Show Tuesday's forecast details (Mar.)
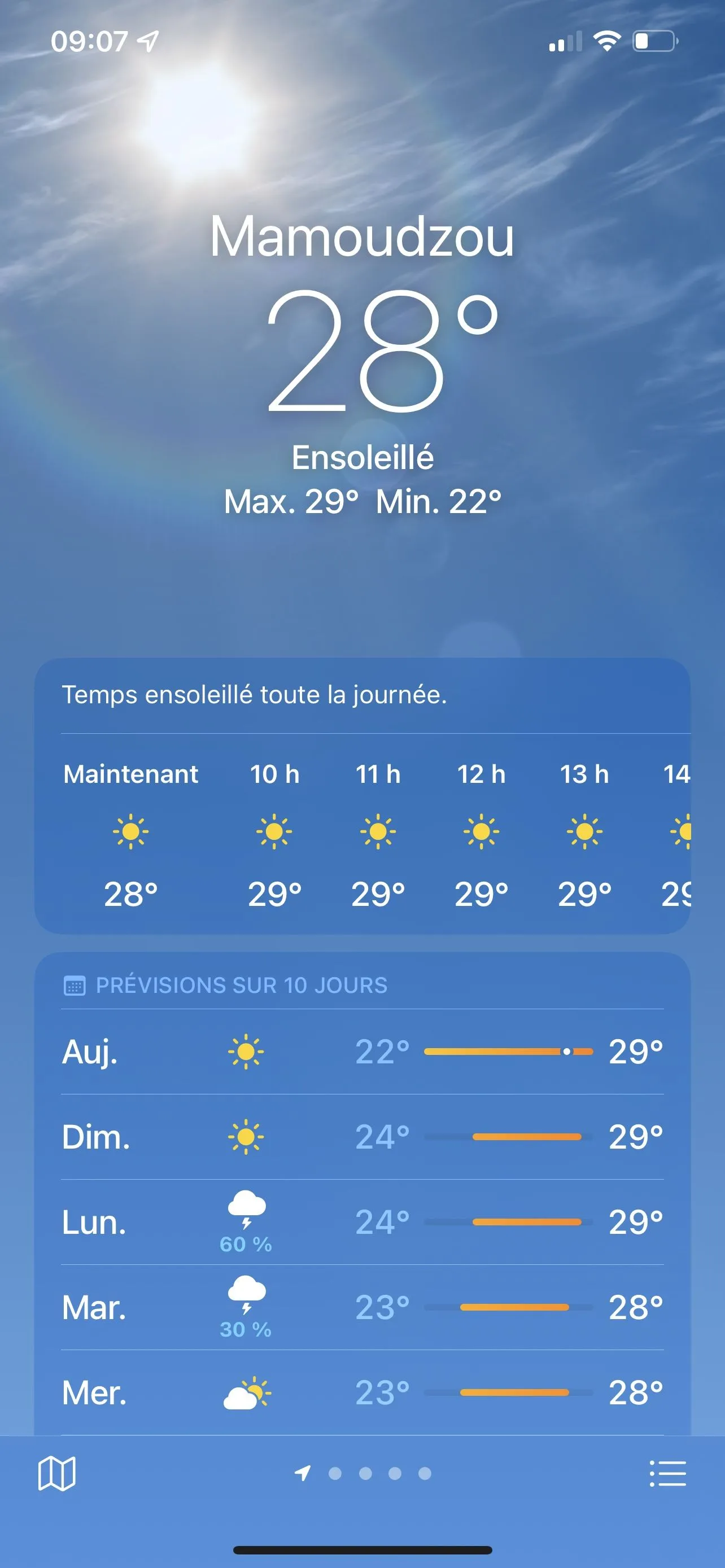 [x=362, y=1307]
